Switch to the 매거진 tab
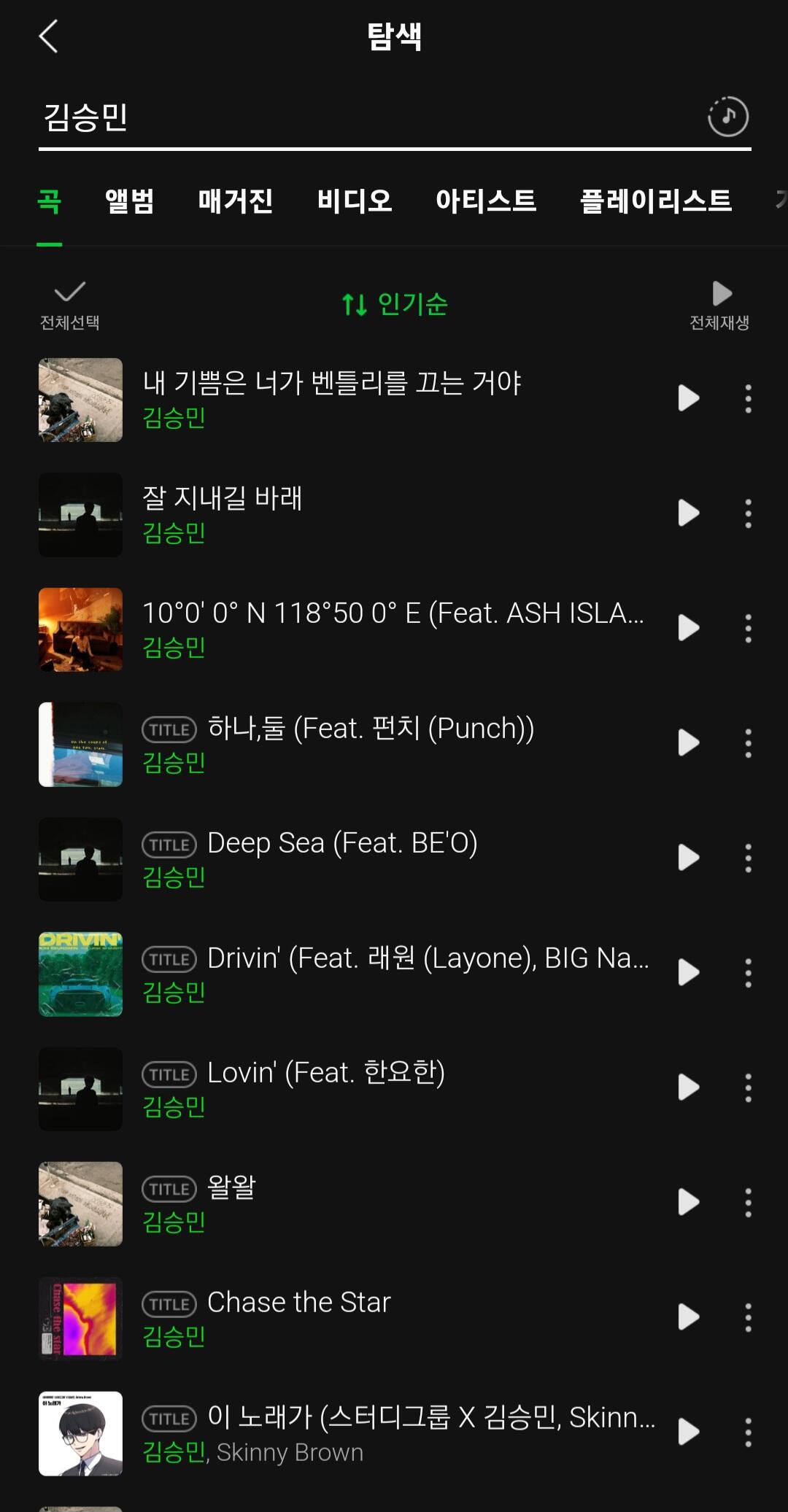The image size is (788, 1512). coord(235,201)
